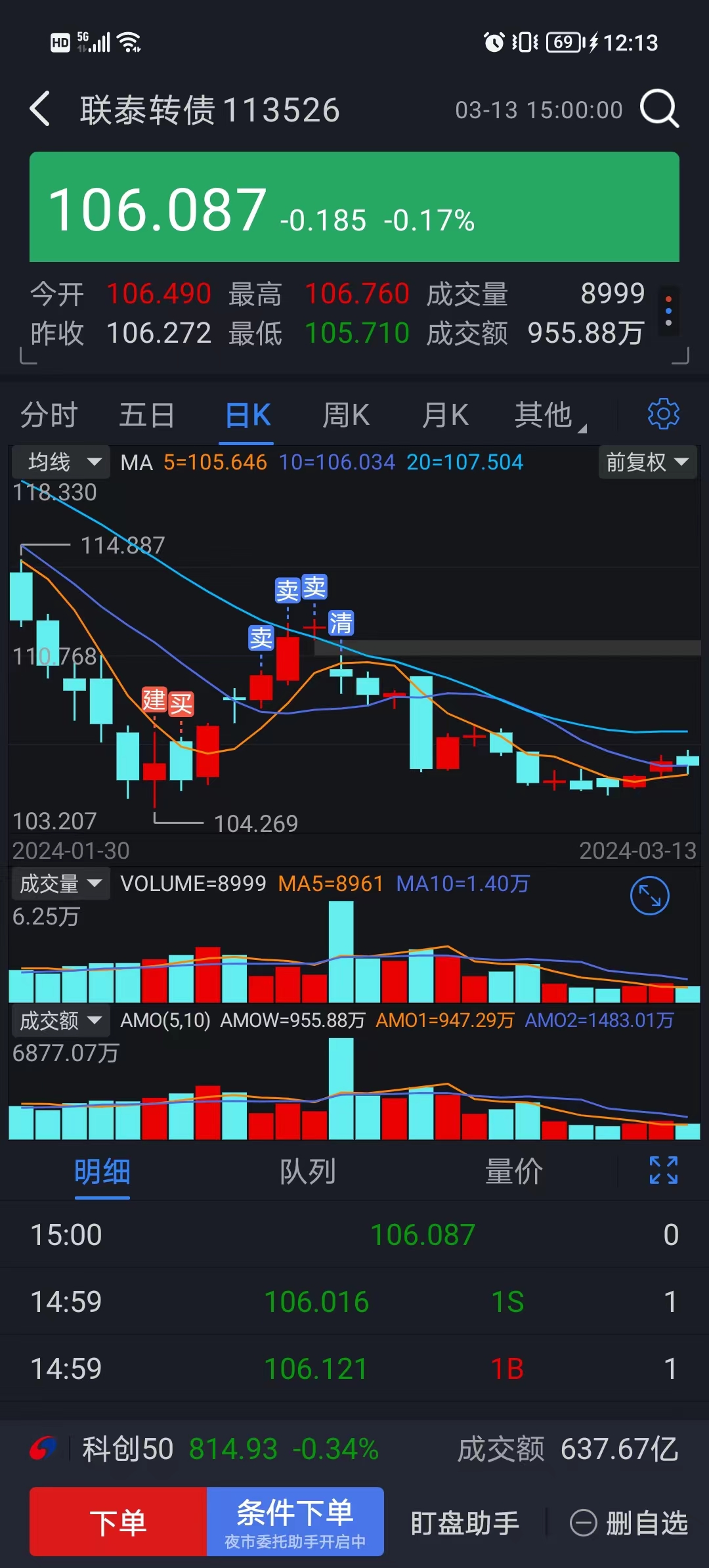Viewport: 709px width, 1568px height.
Task: Expand the 其他 chart period options
Action: pyautogui.click(x=550, y=415)
